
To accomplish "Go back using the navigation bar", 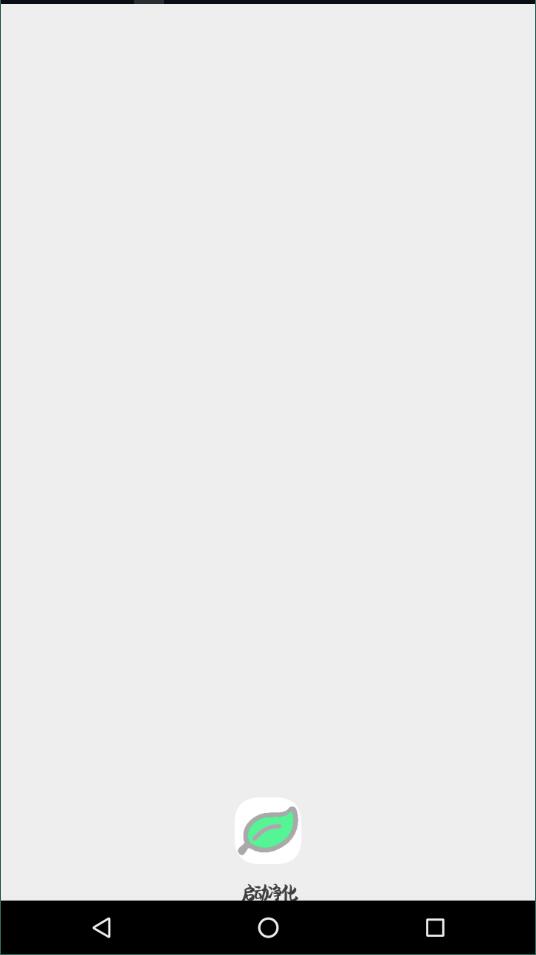I will (102, 928).
